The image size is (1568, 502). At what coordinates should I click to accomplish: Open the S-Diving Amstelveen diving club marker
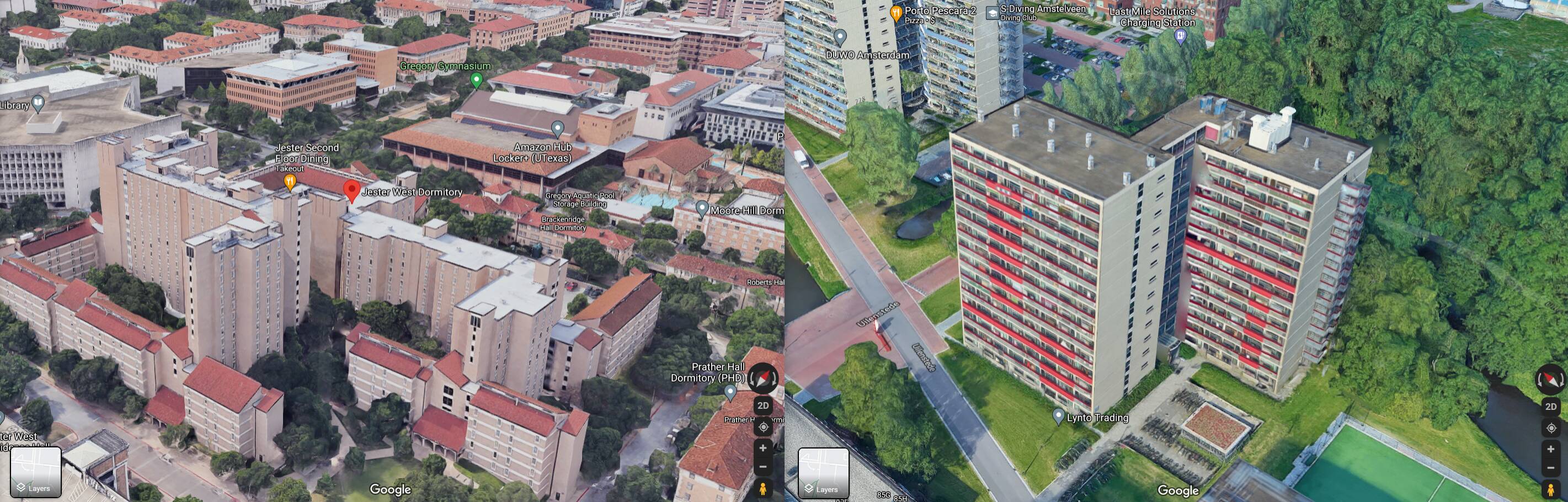992,13
